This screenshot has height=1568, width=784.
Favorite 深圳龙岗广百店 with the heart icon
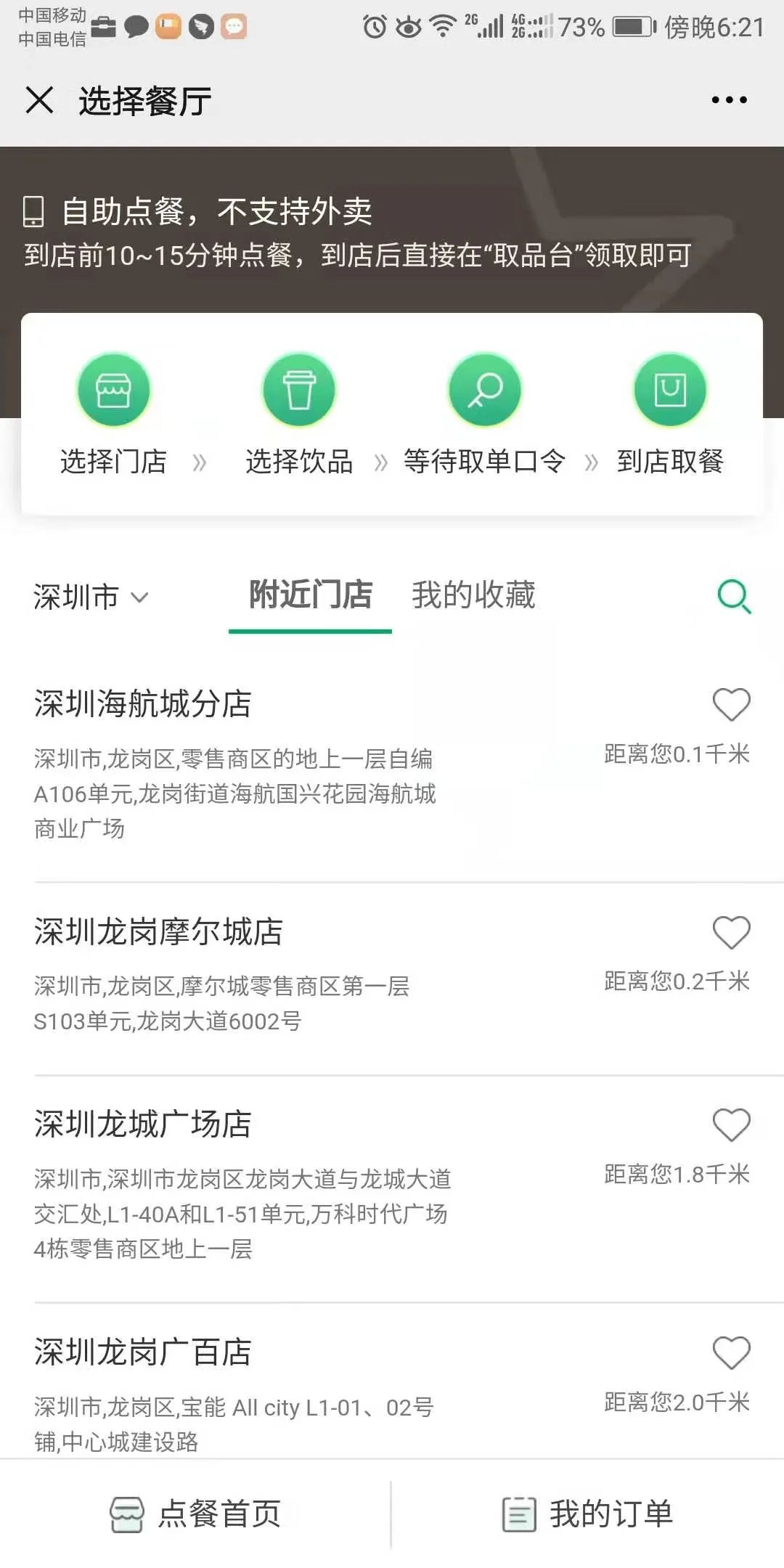tap(731, 1352)
